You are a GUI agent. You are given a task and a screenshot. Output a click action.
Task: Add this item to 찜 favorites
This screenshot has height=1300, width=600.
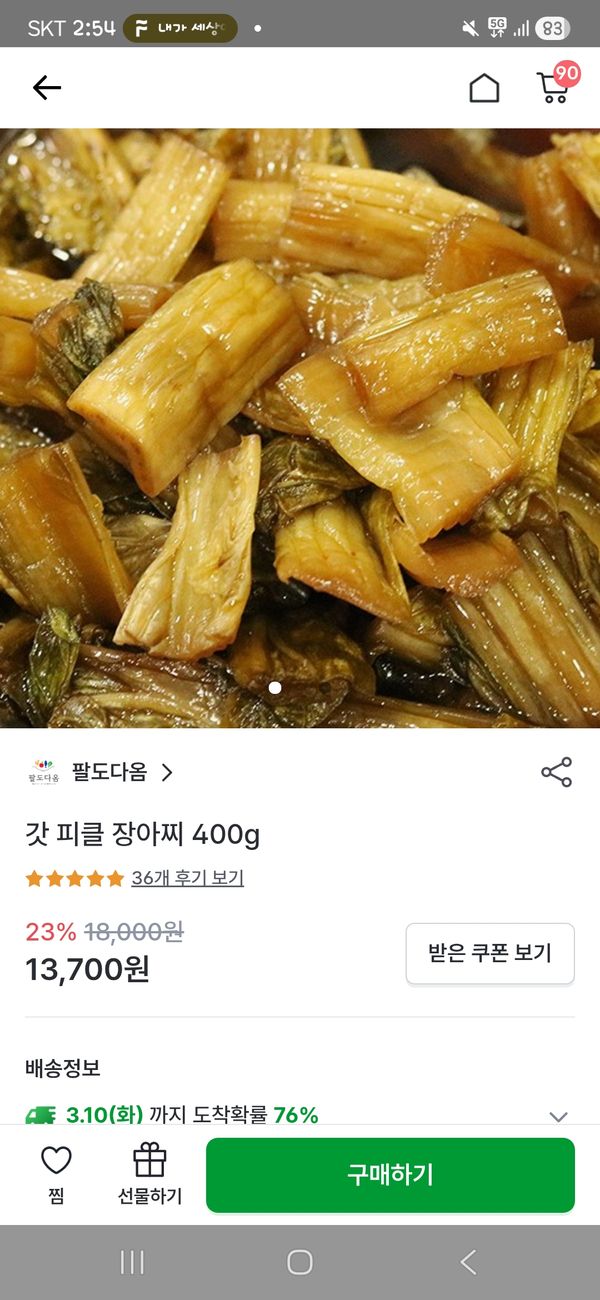[x=56, y=1173]
